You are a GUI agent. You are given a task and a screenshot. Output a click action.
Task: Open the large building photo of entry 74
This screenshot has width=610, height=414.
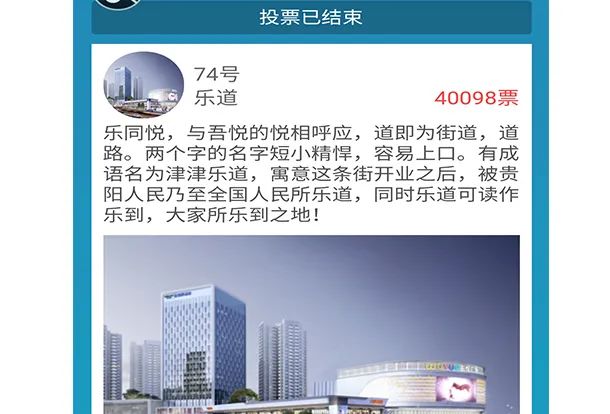click(x=311, y=325)
